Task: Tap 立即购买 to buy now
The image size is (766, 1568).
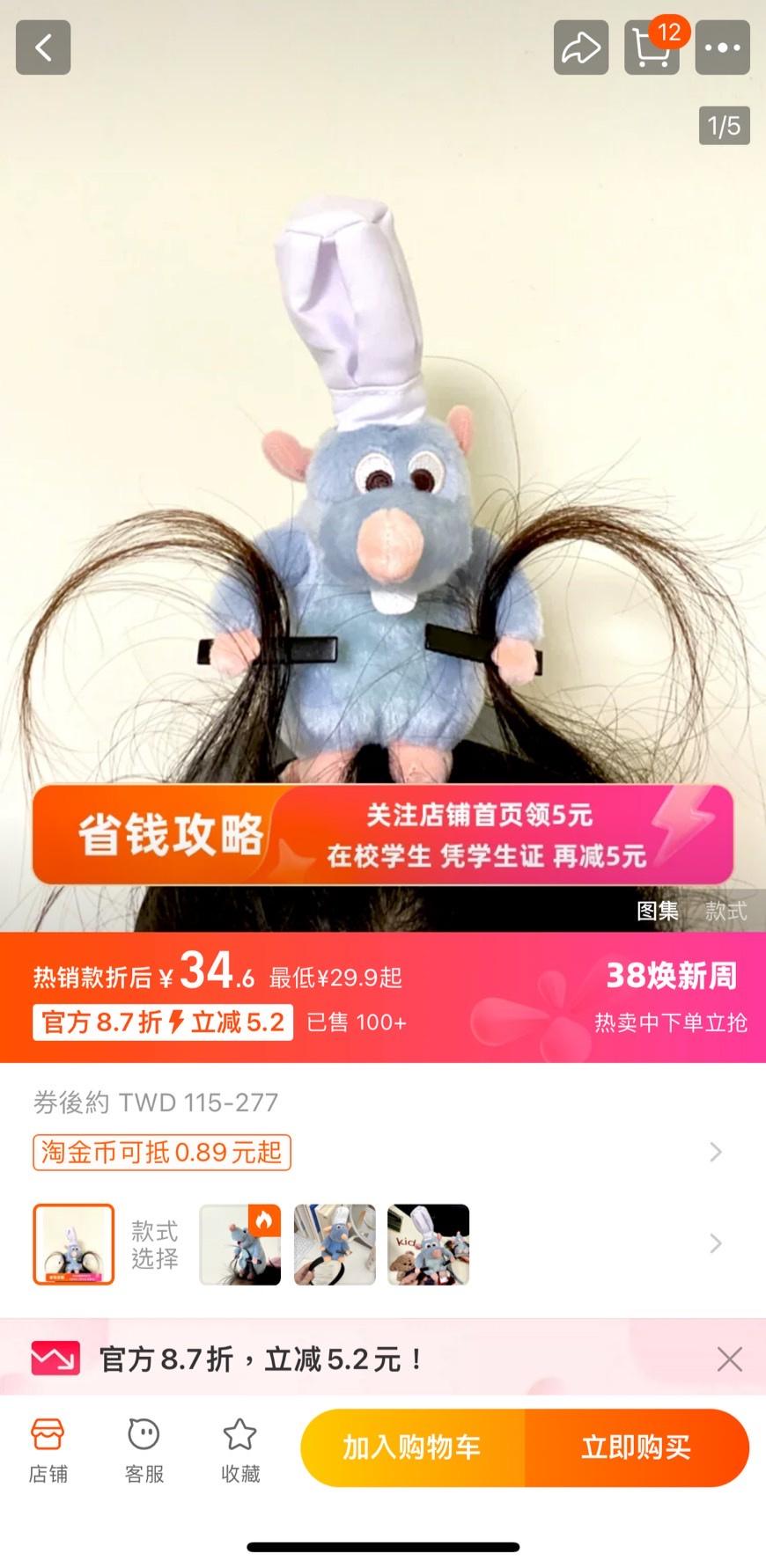Action: click(x=636, y=1447)
